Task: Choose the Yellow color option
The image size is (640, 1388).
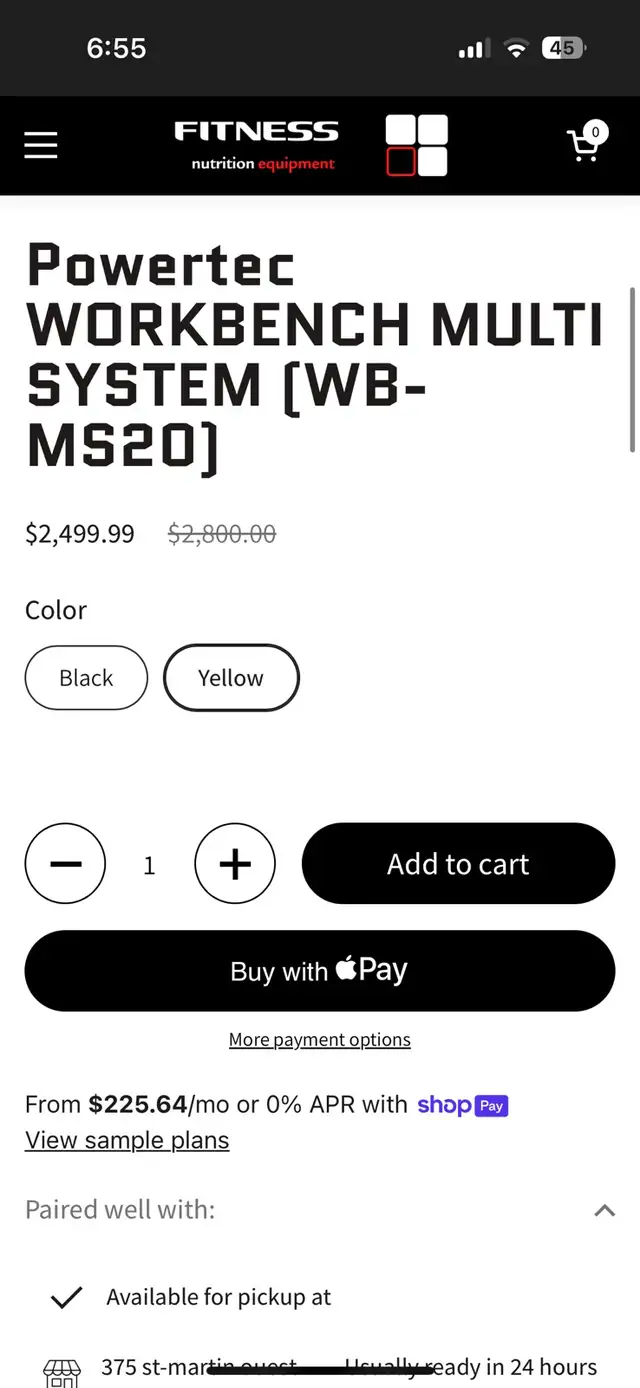Action: [231, 678]
